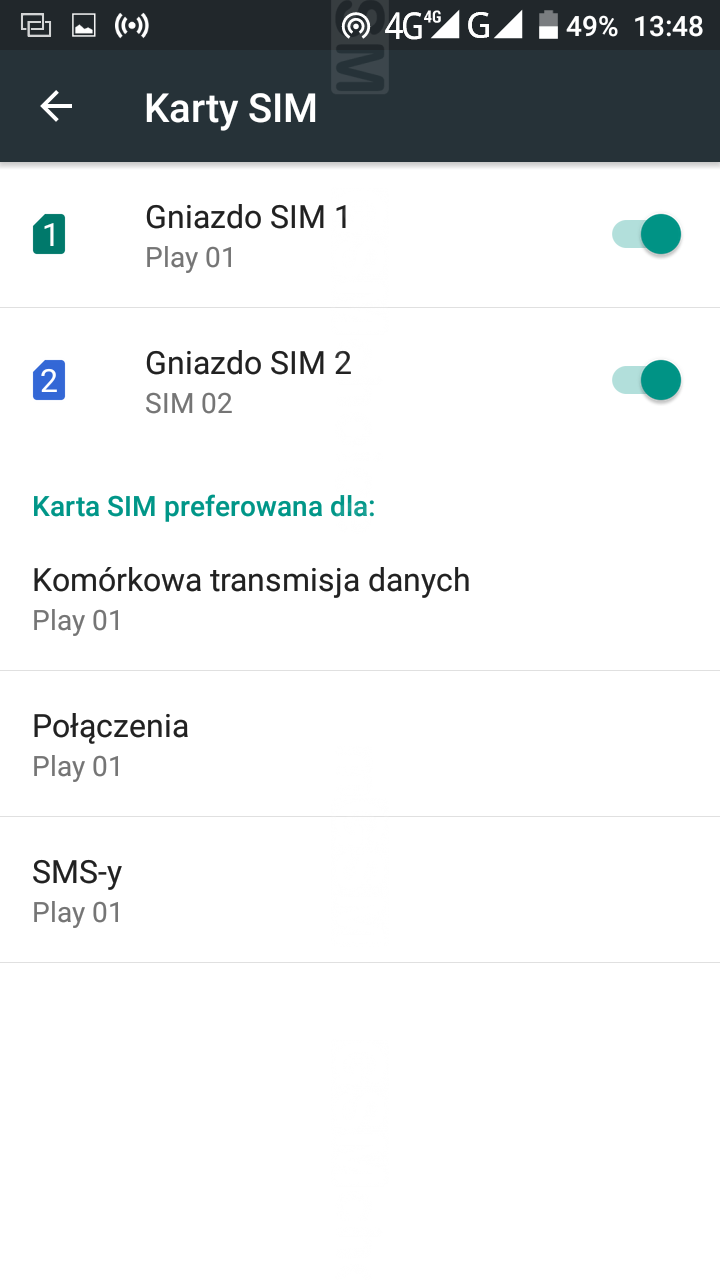Turn off the Gniazdo SIM 2 switch
The image size is (720, 1280).
tap(647, 381)
